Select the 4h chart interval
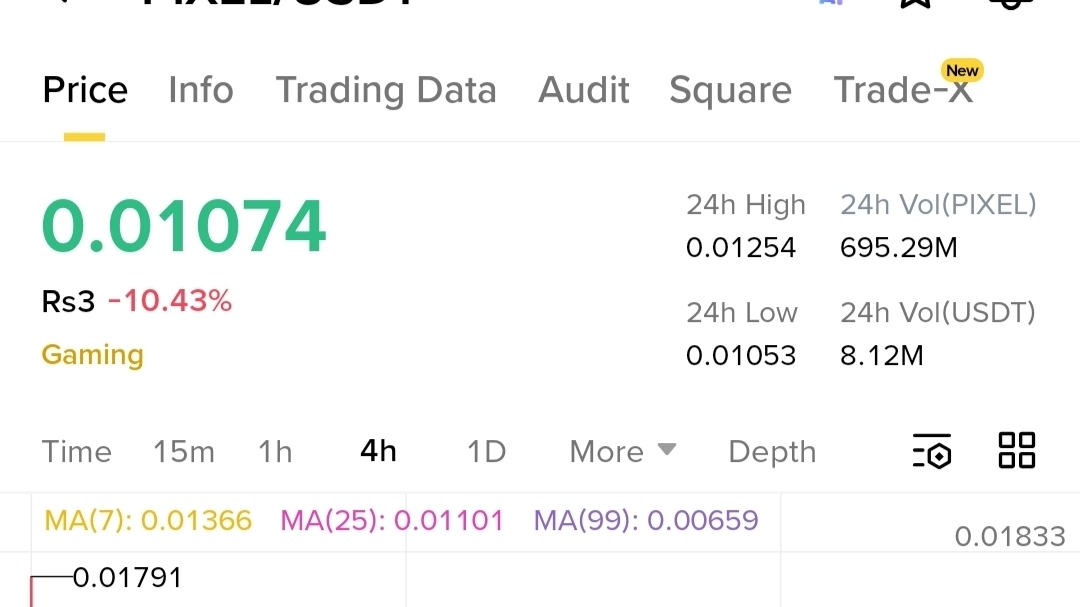The image size is (1080, 607). click(378, 452)
